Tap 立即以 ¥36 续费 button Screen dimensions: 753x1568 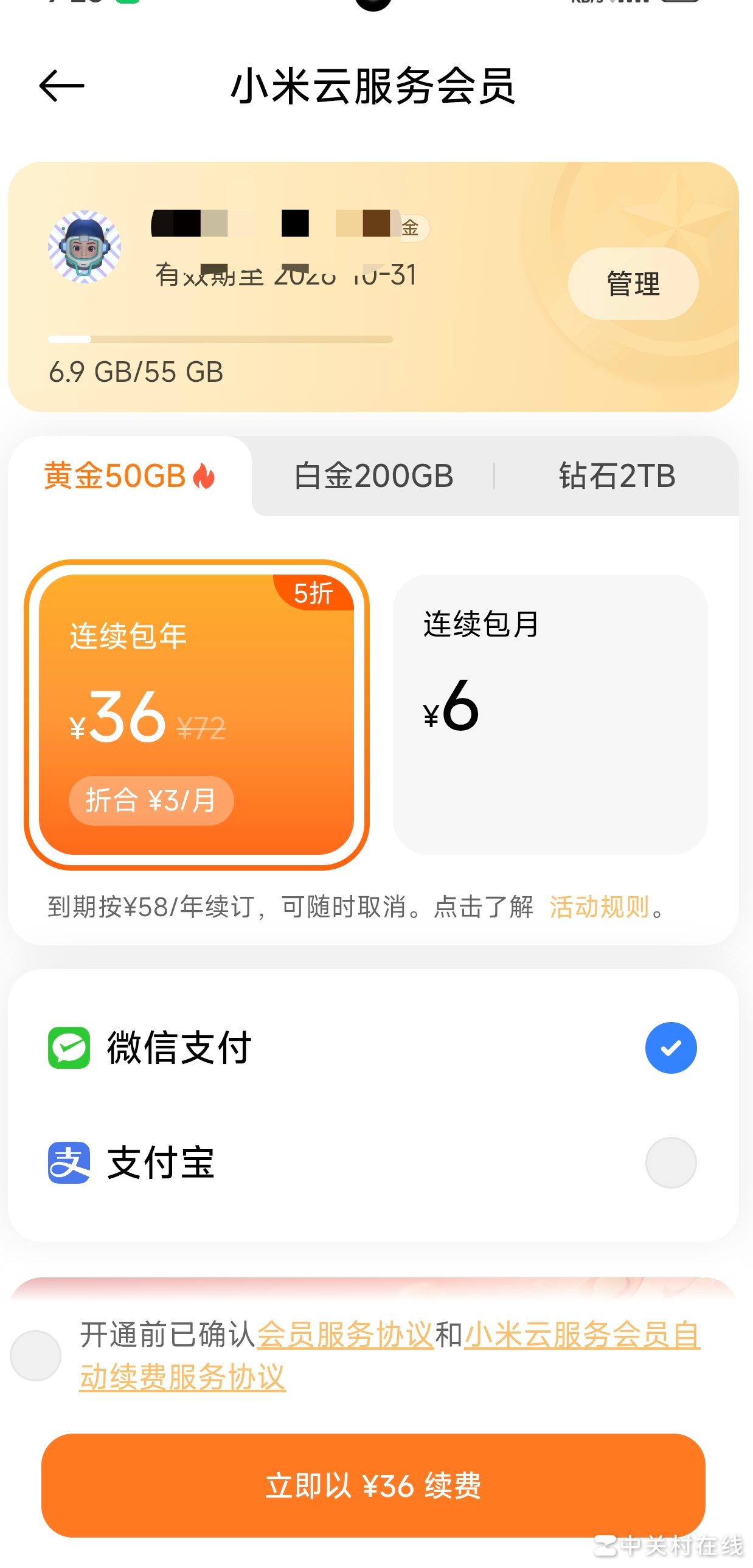point(372,1485)
